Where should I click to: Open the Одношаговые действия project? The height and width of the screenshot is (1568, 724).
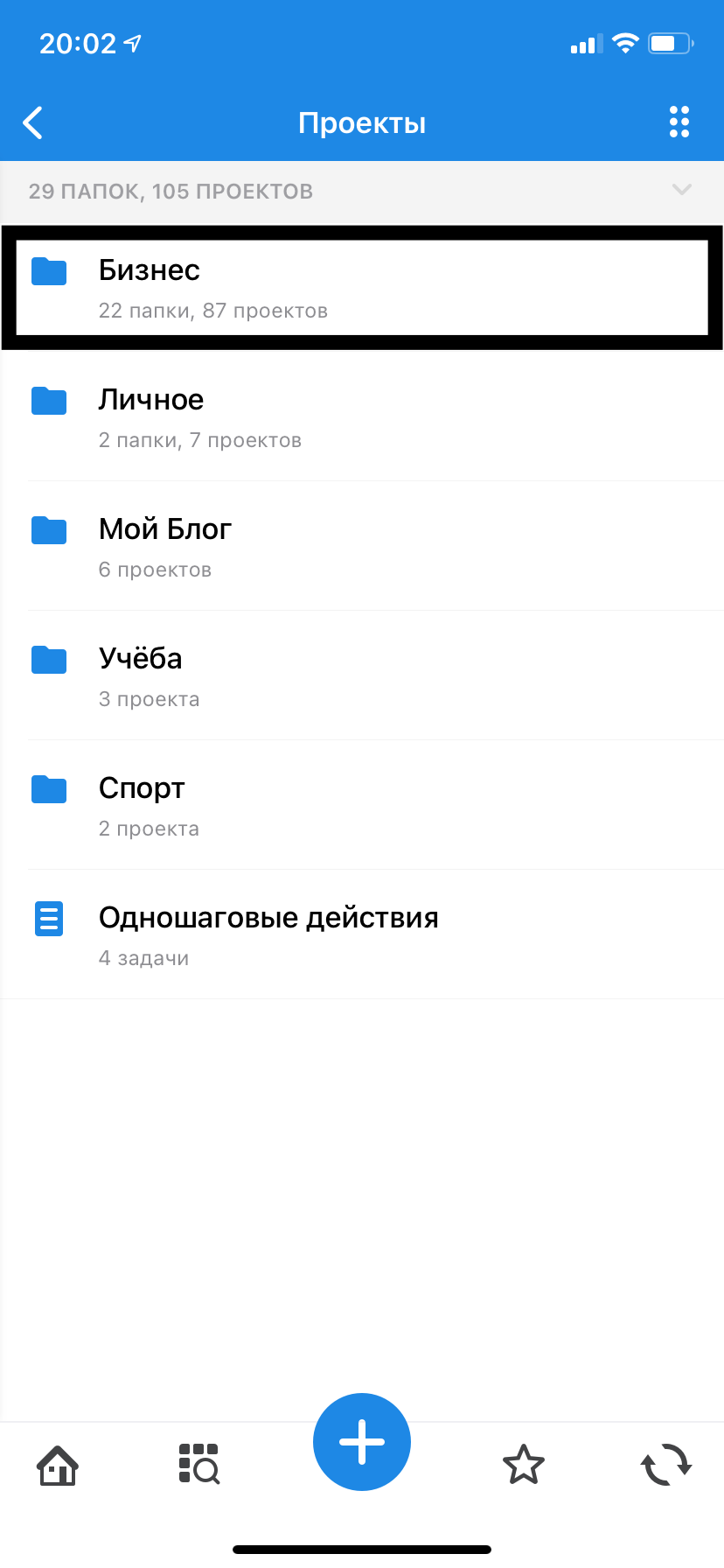pyautogui.click(x=361, y=935)
